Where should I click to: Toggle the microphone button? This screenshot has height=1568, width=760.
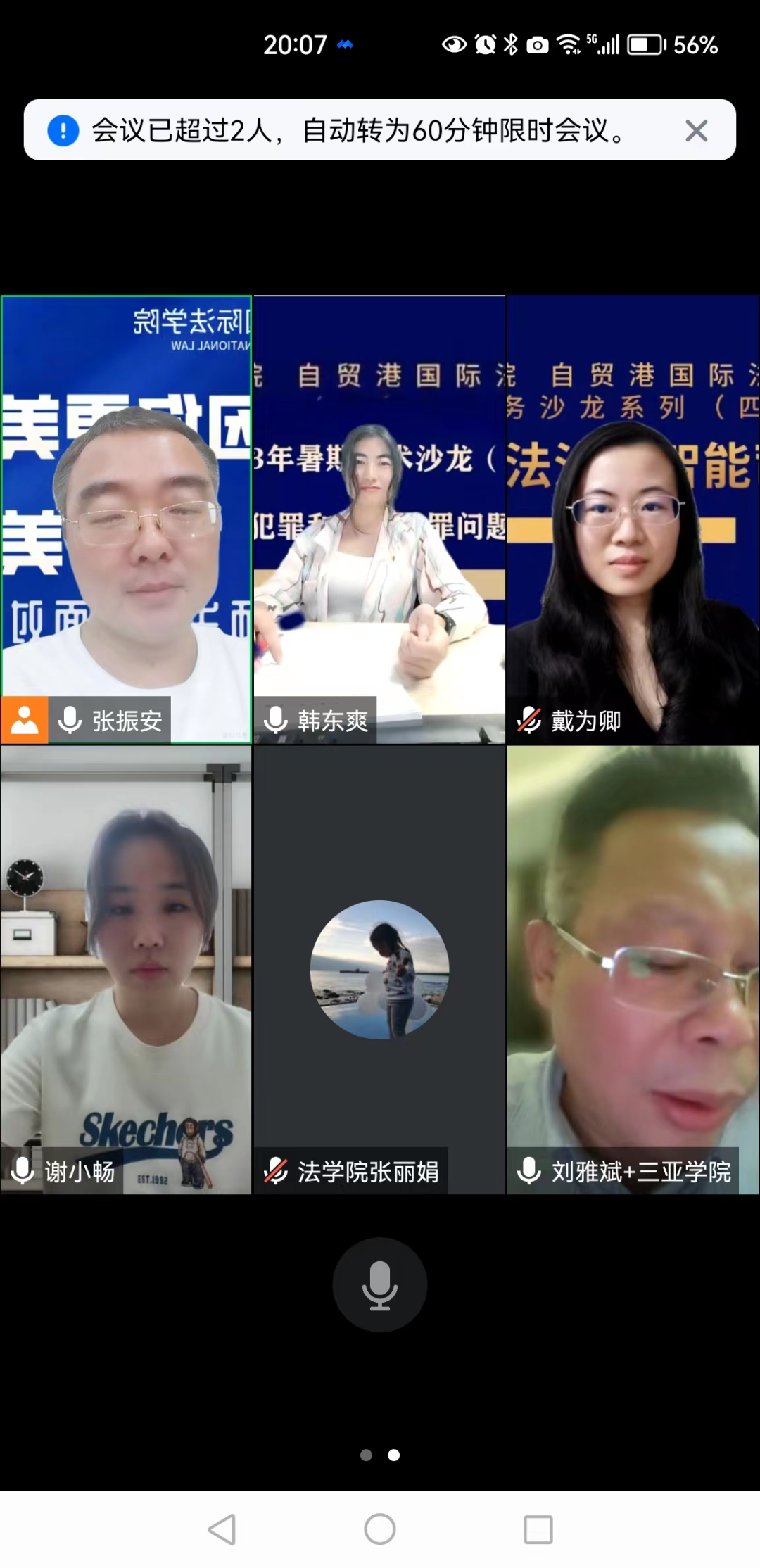(x=380, y=1284)
